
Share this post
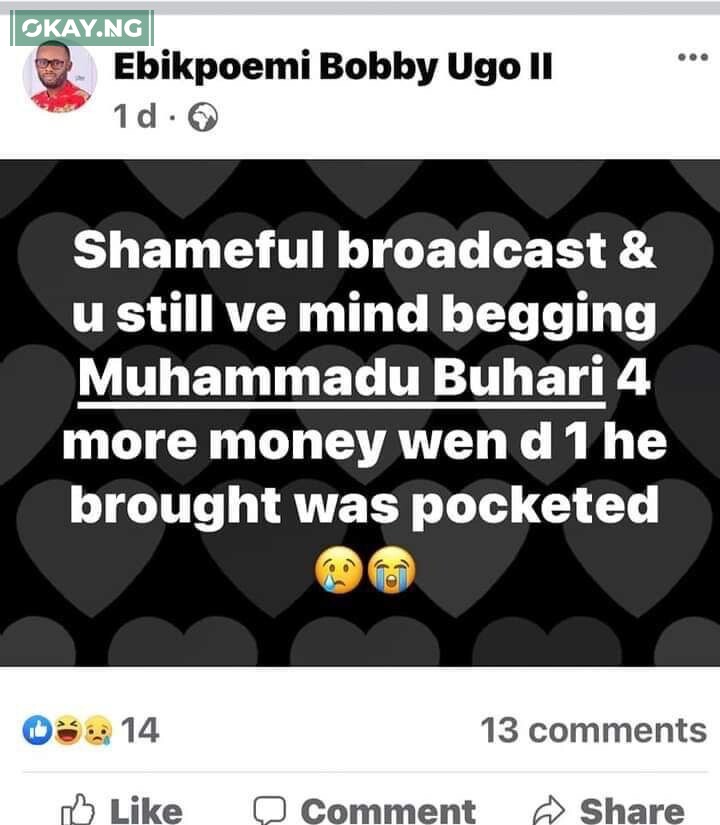[x=608, y=808]
